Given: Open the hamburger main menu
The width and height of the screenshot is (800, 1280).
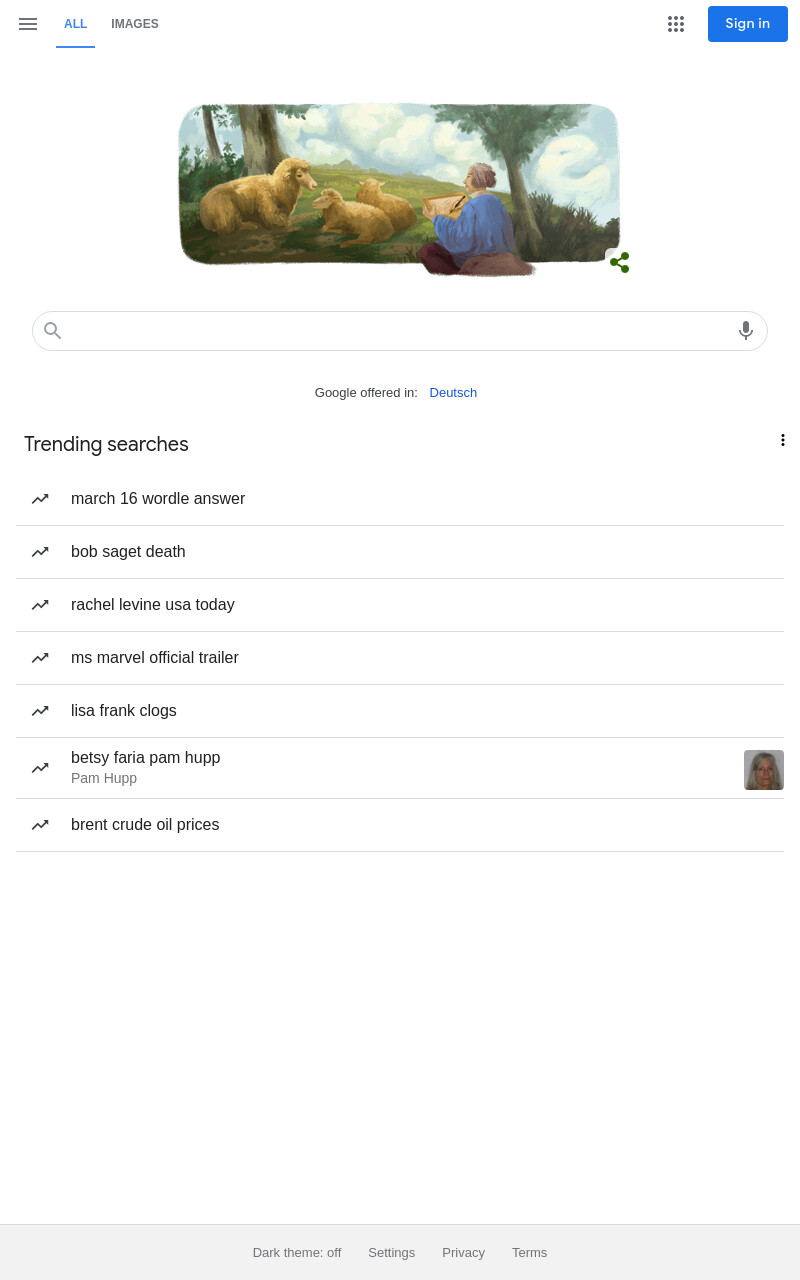Looking at the screenshot, I should click(28, 24).
